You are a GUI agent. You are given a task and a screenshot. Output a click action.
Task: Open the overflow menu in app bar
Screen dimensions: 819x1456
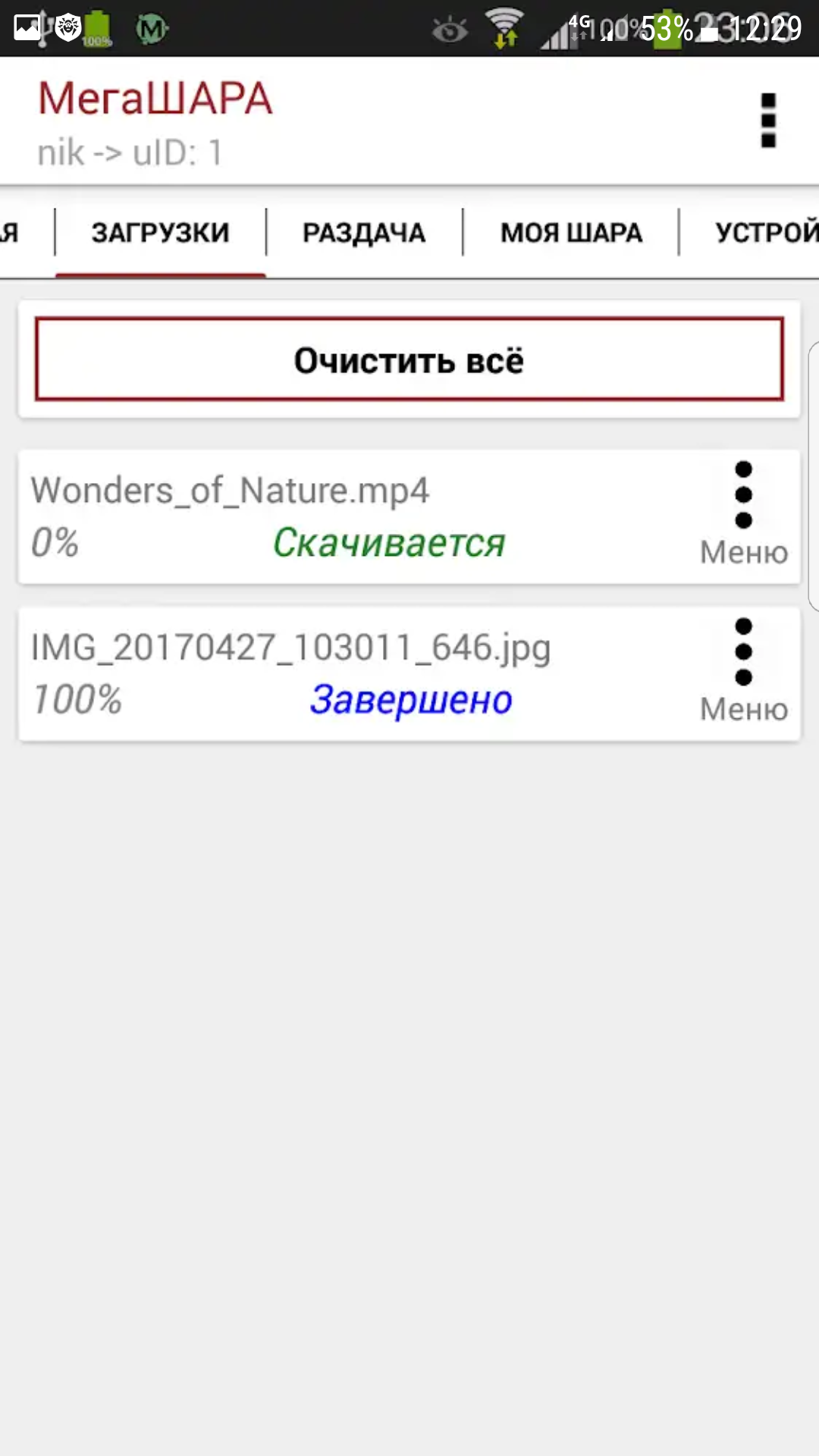tap(767, 121)
